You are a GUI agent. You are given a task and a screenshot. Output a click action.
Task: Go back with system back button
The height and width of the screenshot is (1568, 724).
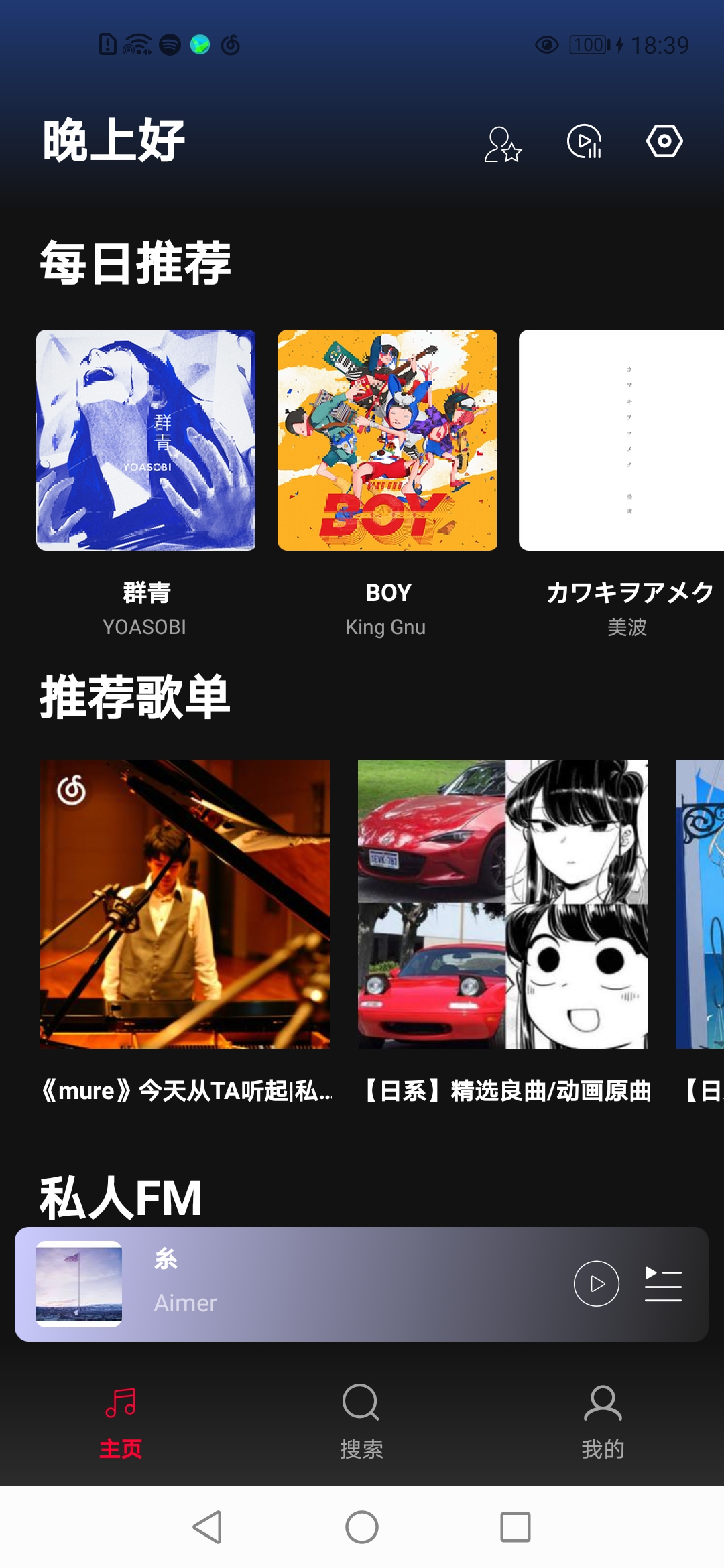pyautogui.click(x=207, y=1527)
